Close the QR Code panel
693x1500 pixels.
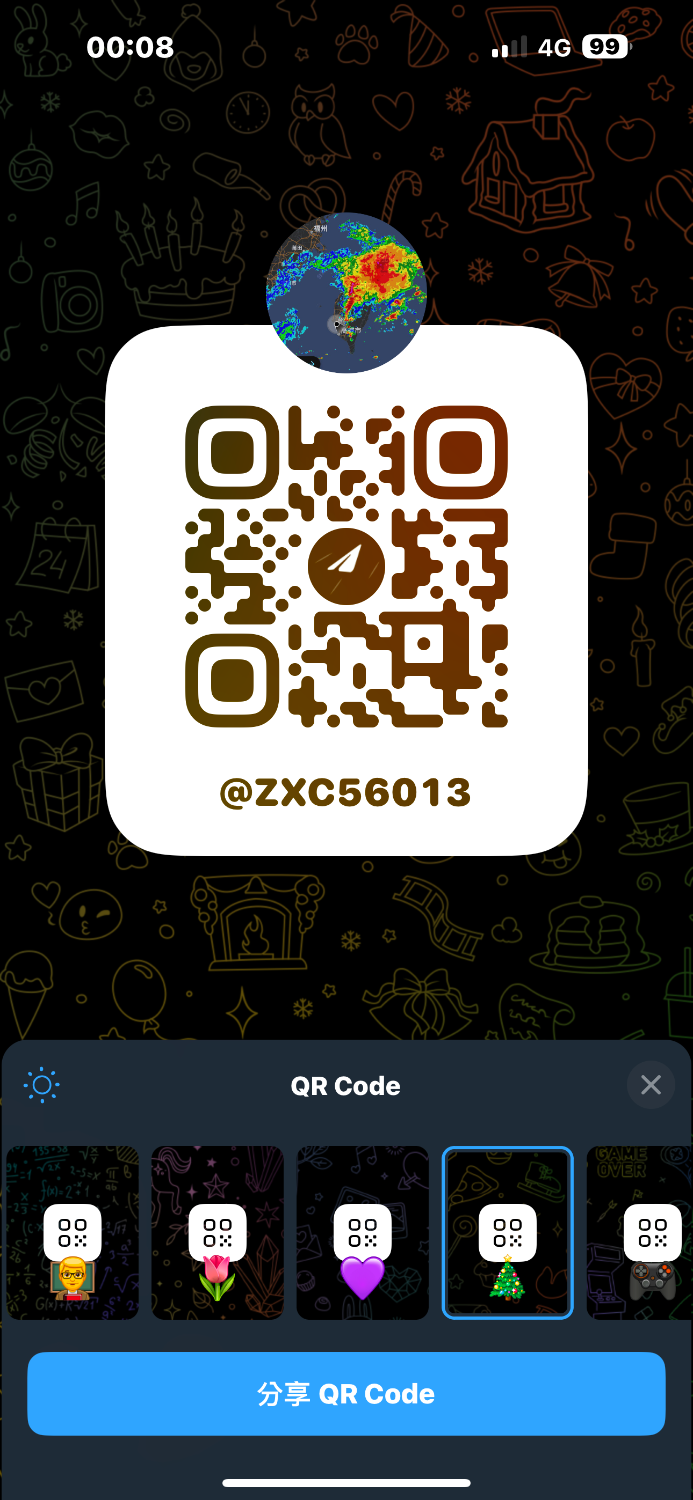tap(651, 1085)
